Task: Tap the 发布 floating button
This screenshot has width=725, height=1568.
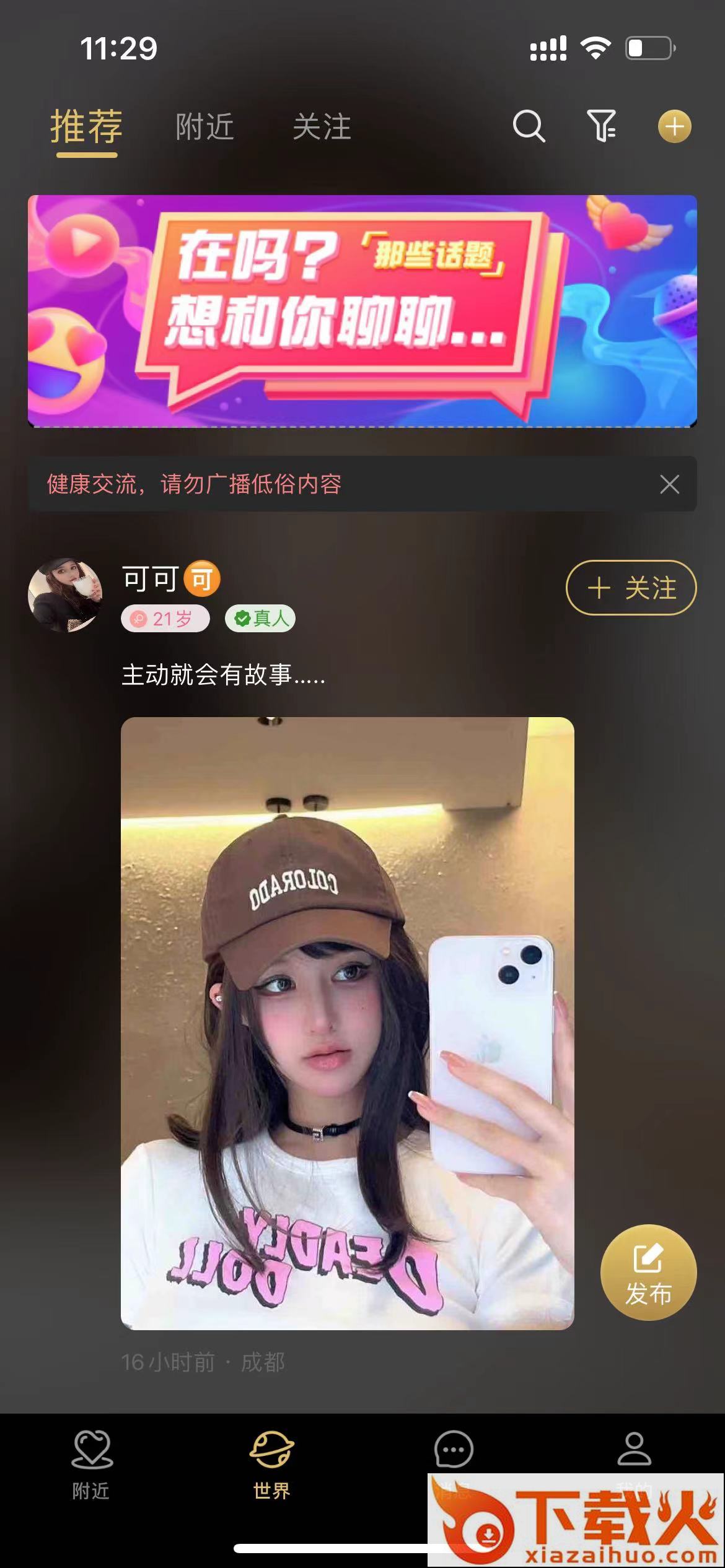Action: click(648, 1272)
